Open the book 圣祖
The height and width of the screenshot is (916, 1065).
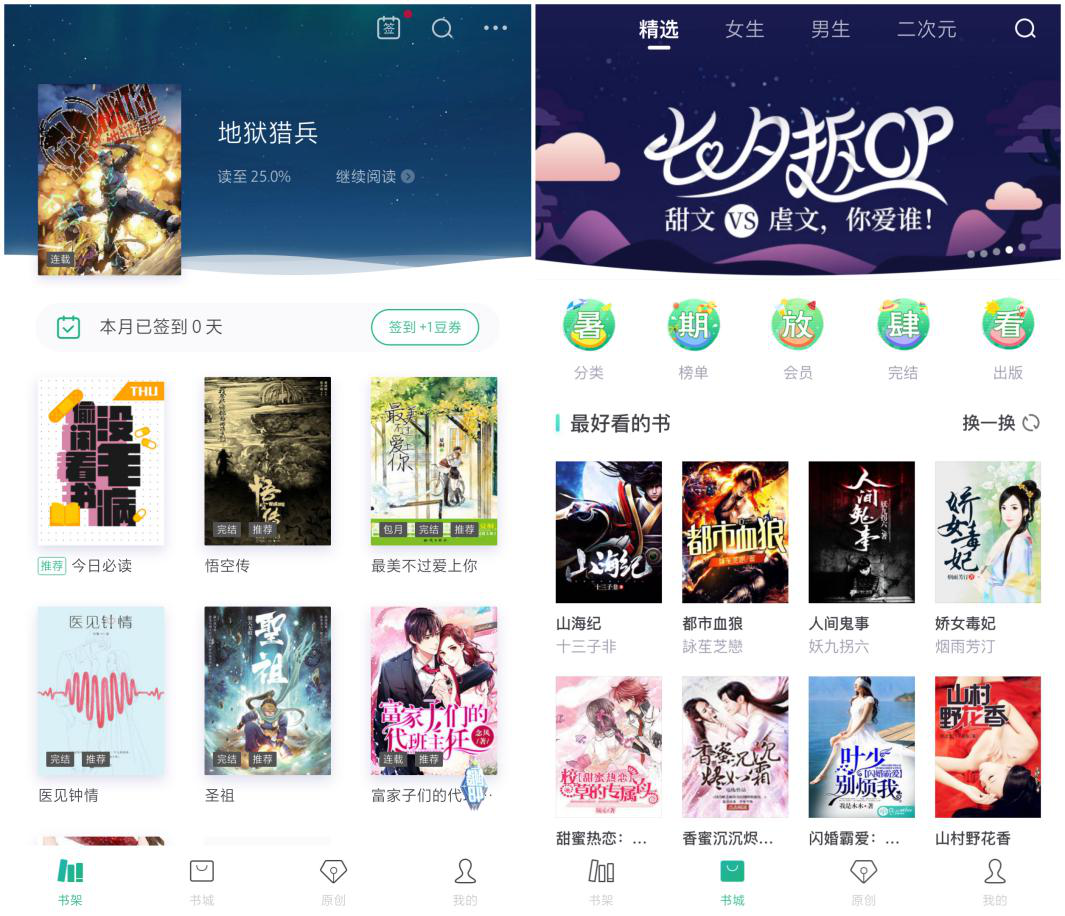click(267, 690)
